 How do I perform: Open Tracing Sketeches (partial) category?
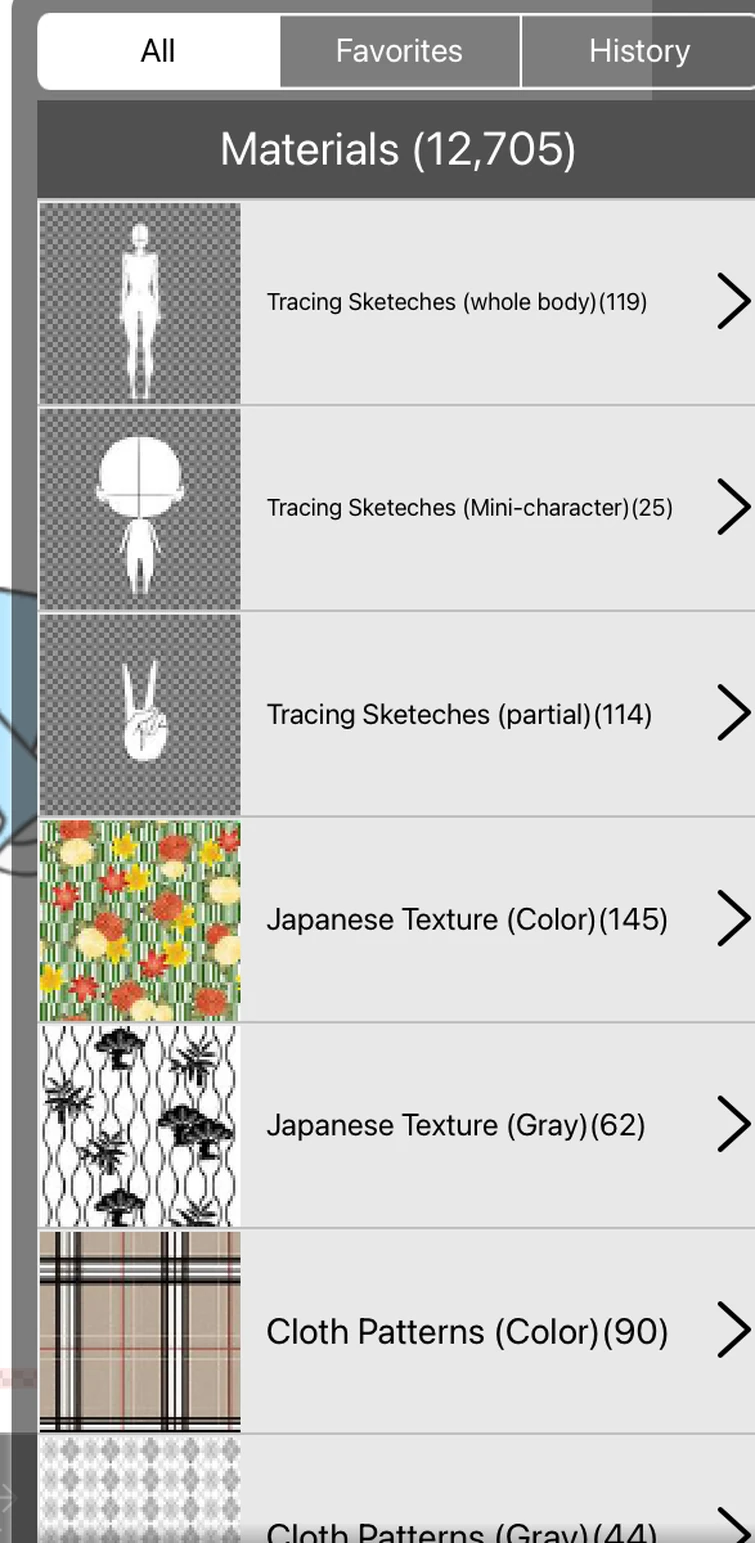coord(397,715)
